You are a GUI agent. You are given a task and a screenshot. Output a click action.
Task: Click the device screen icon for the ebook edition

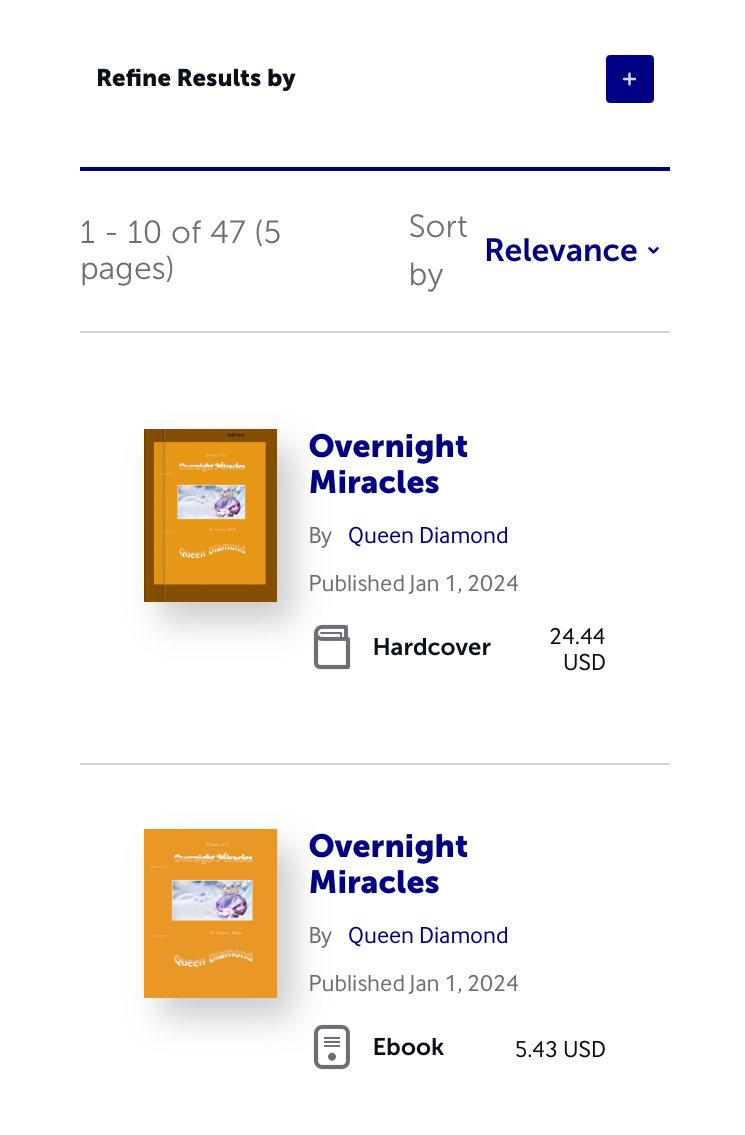click(x=331, y=1047)
